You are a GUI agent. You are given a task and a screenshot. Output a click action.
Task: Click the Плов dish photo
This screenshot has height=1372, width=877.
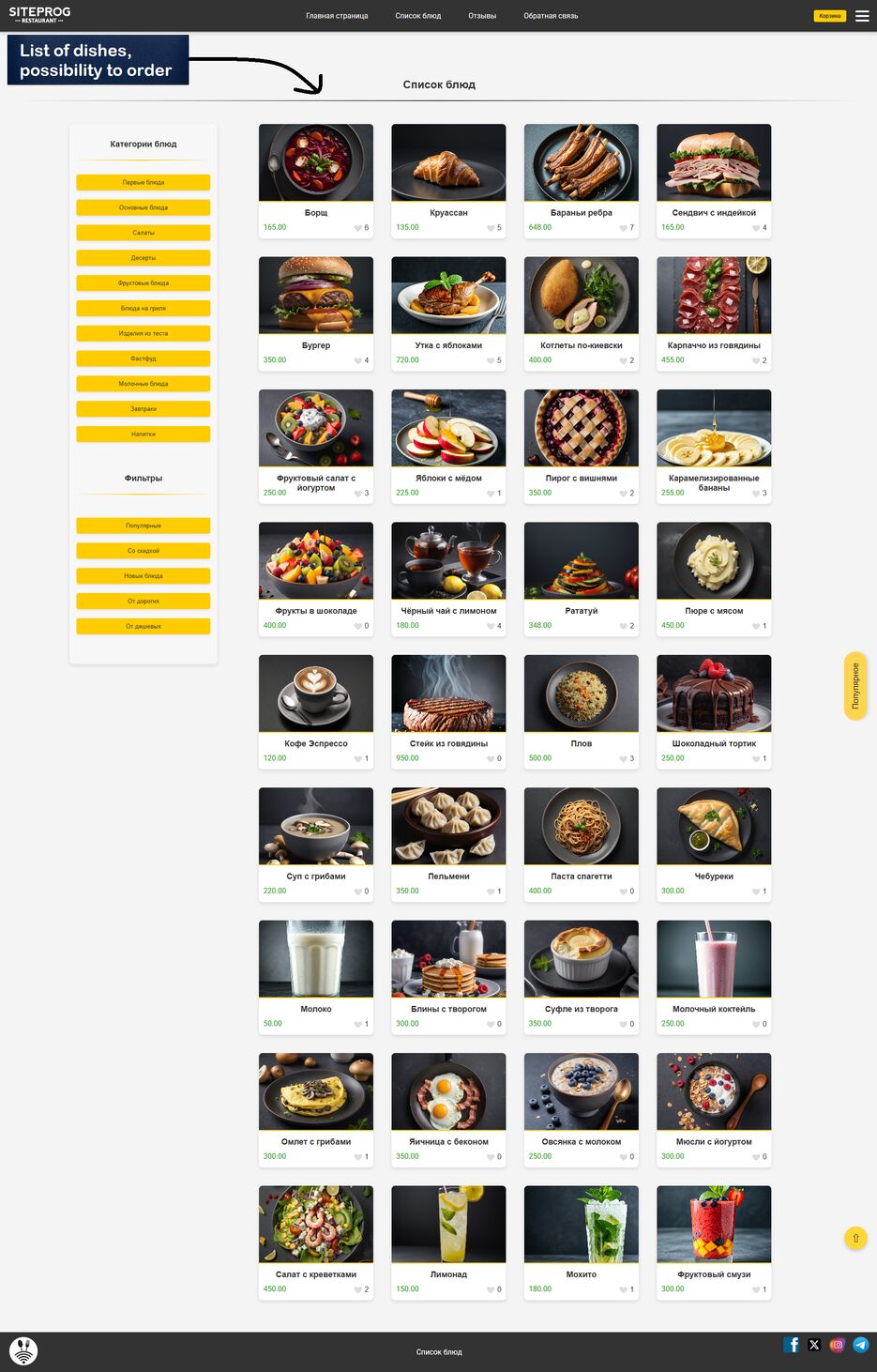point(581,693)
